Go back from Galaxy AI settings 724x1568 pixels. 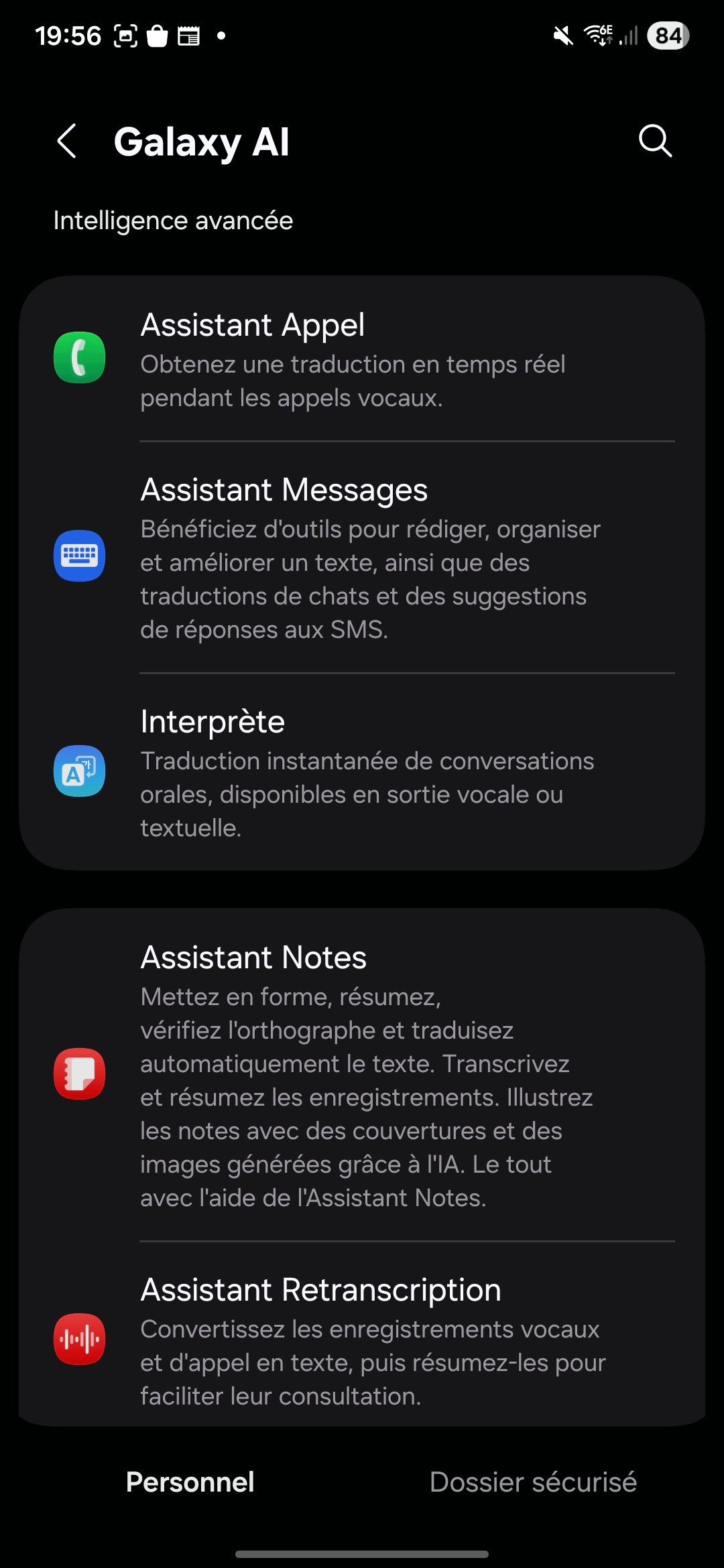pos(67,141)
